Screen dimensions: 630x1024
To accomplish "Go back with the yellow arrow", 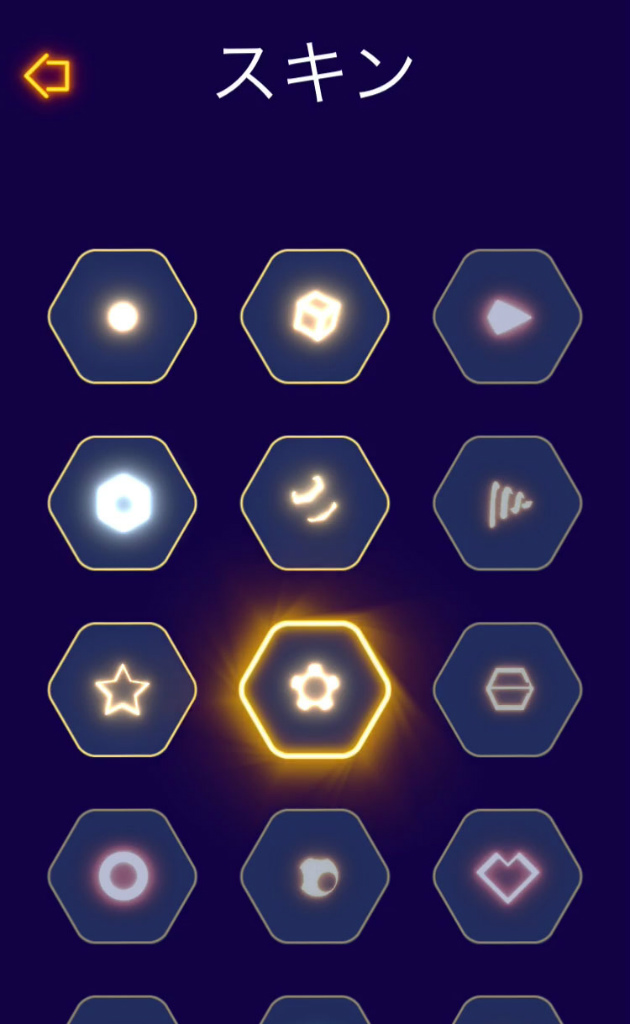I will [x=47, y=76].
